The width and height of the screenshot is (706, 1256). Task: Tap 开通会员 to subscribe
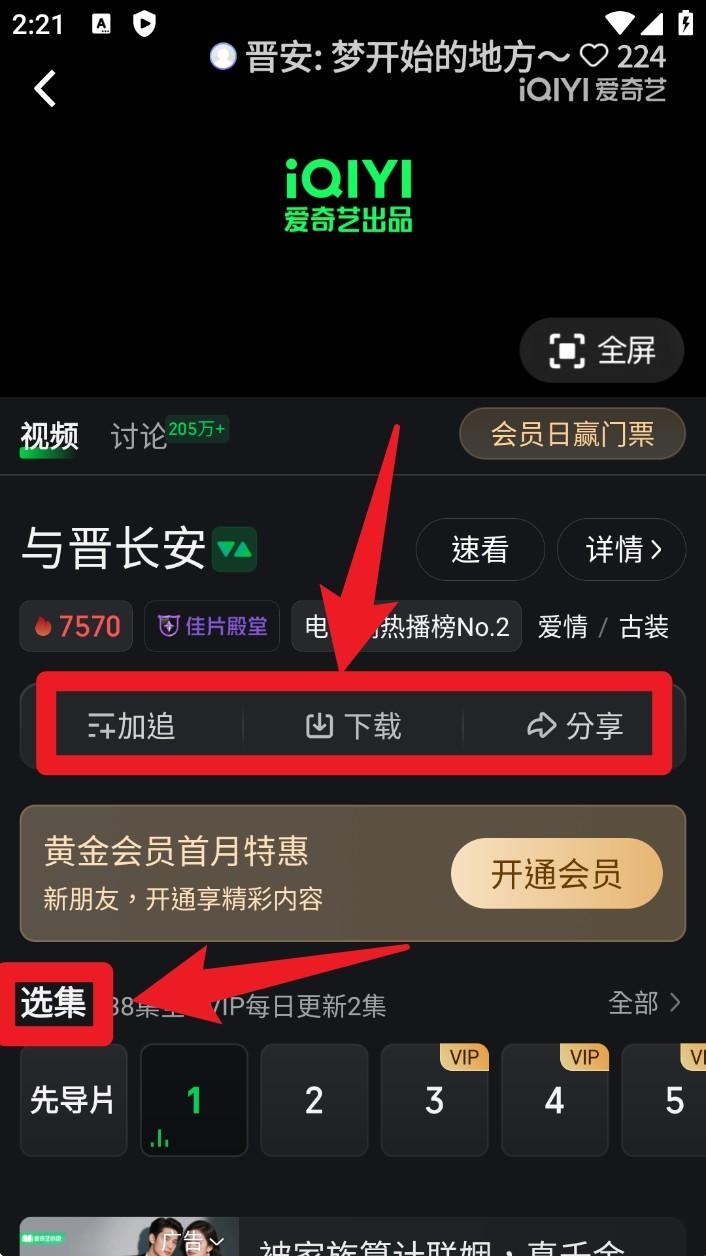point(556,874)
